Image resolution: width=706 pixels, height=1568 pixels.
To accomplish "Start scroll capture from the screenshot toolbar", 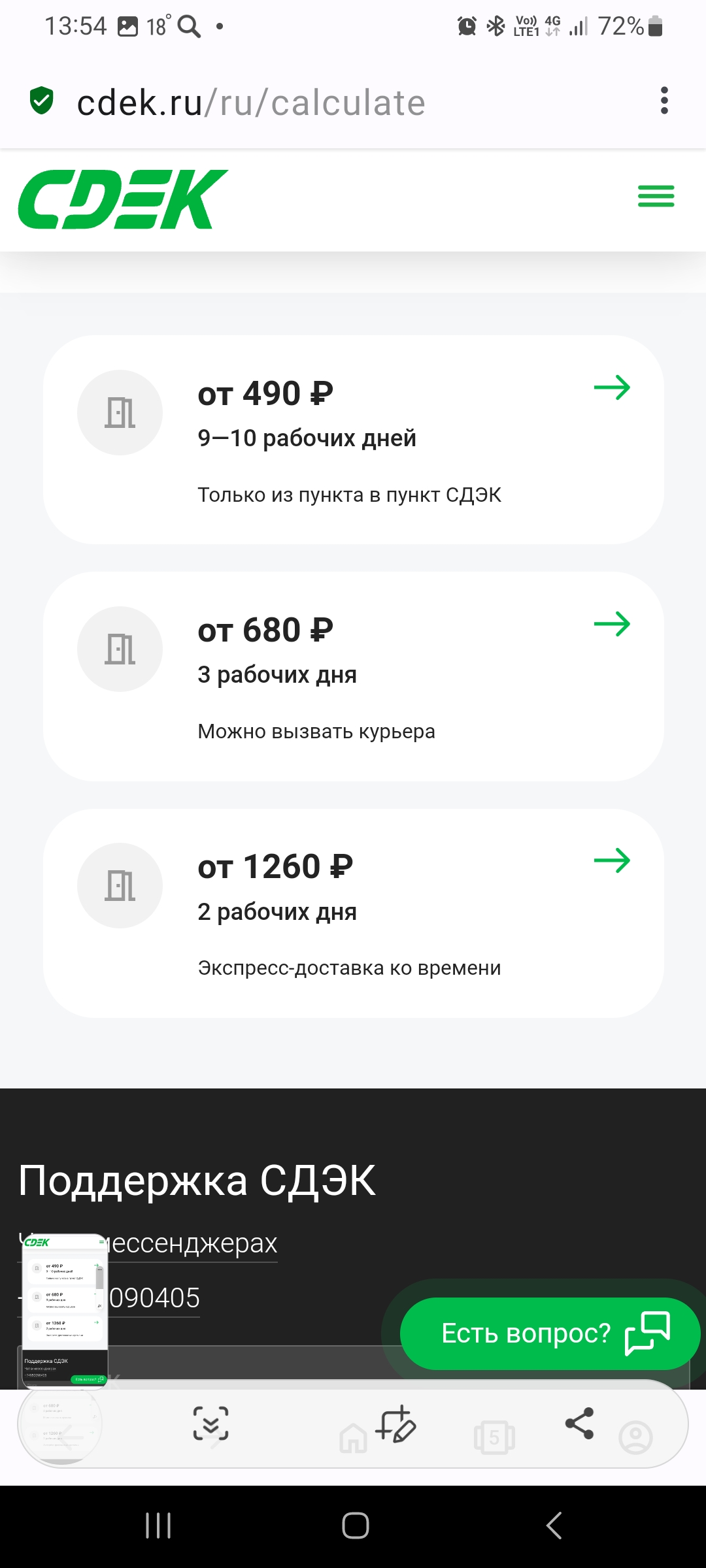I will pyautogui.click(x=210, y=1423).
